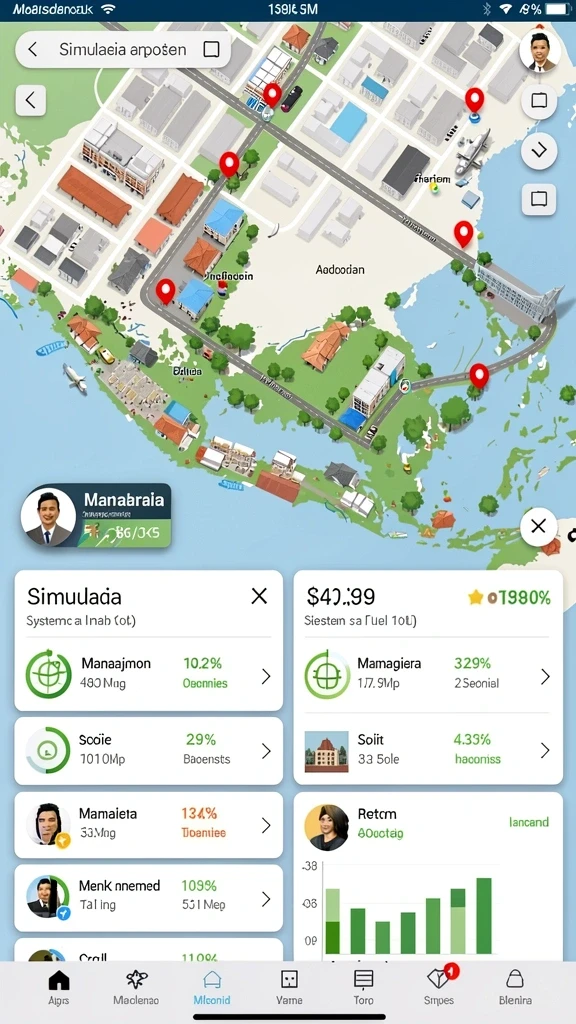Open the Menk nnemed 109% row
Image resolution: width=576 pixels, height=1024 pixels.
point(148,897)
